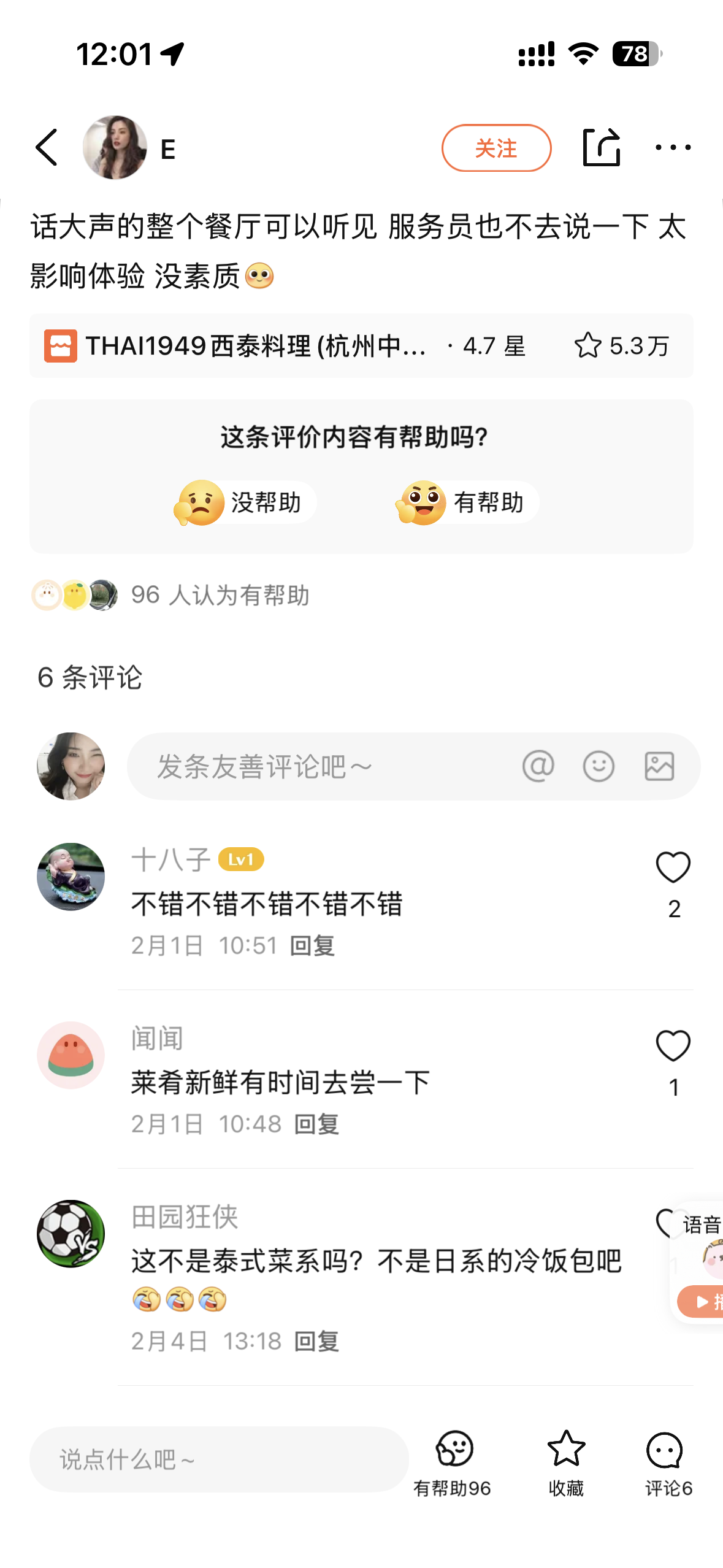
Task: Share this review
Action: click(601, 147)
